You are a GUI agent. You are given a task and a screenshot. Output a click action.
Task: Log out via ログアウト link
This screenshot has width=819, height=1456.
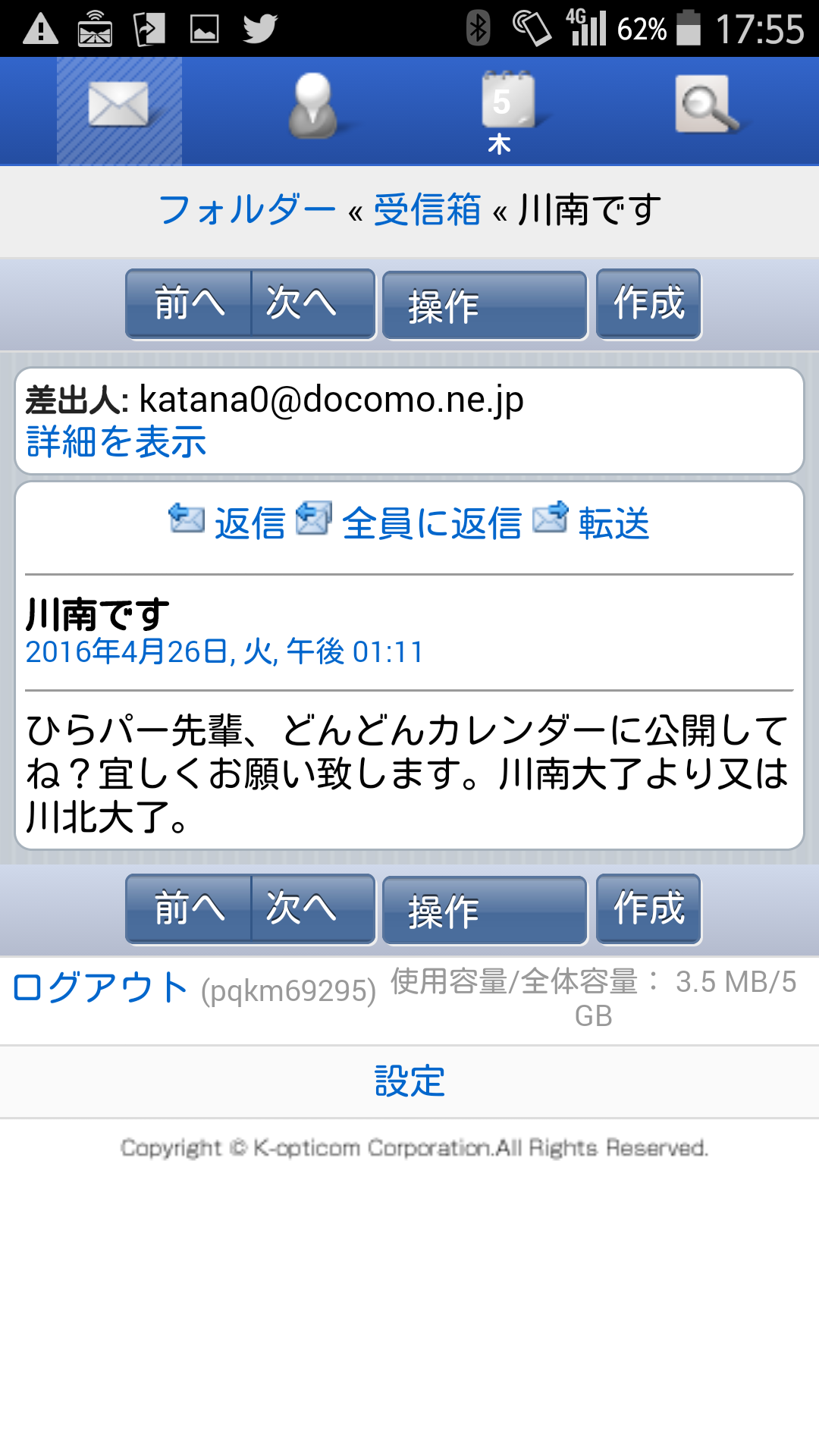pos(100,987)
